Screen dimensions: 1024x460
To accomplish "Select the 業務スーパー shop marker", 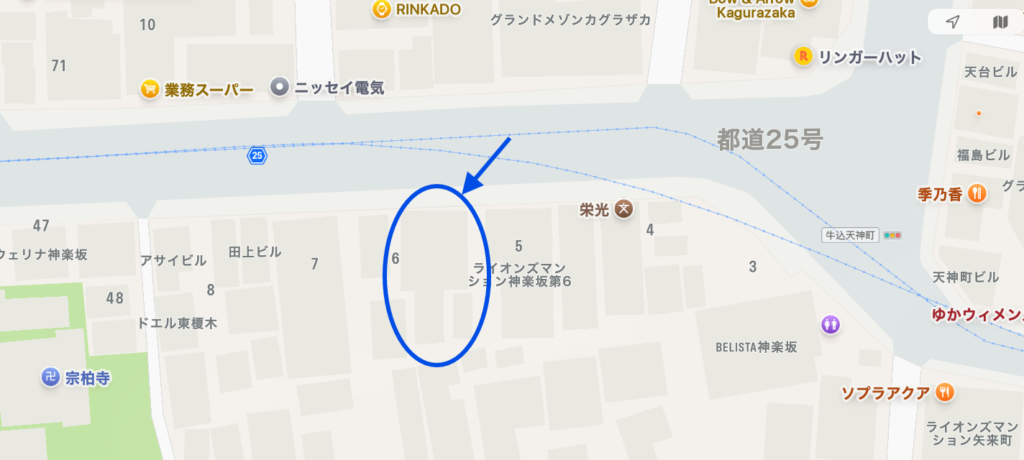I will click(151, 89).
